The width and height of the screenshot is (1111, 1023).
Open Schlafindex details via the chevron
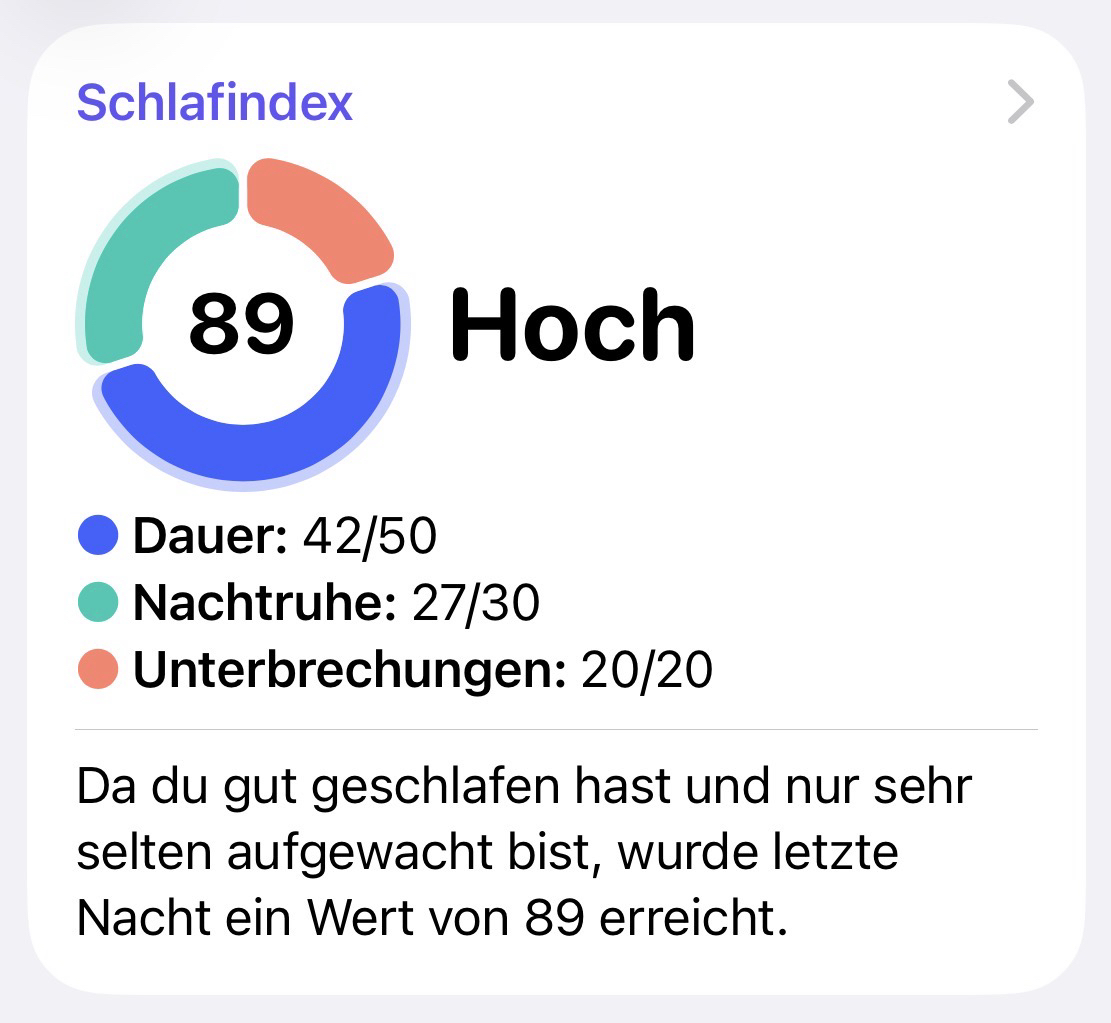point(1020,103)
